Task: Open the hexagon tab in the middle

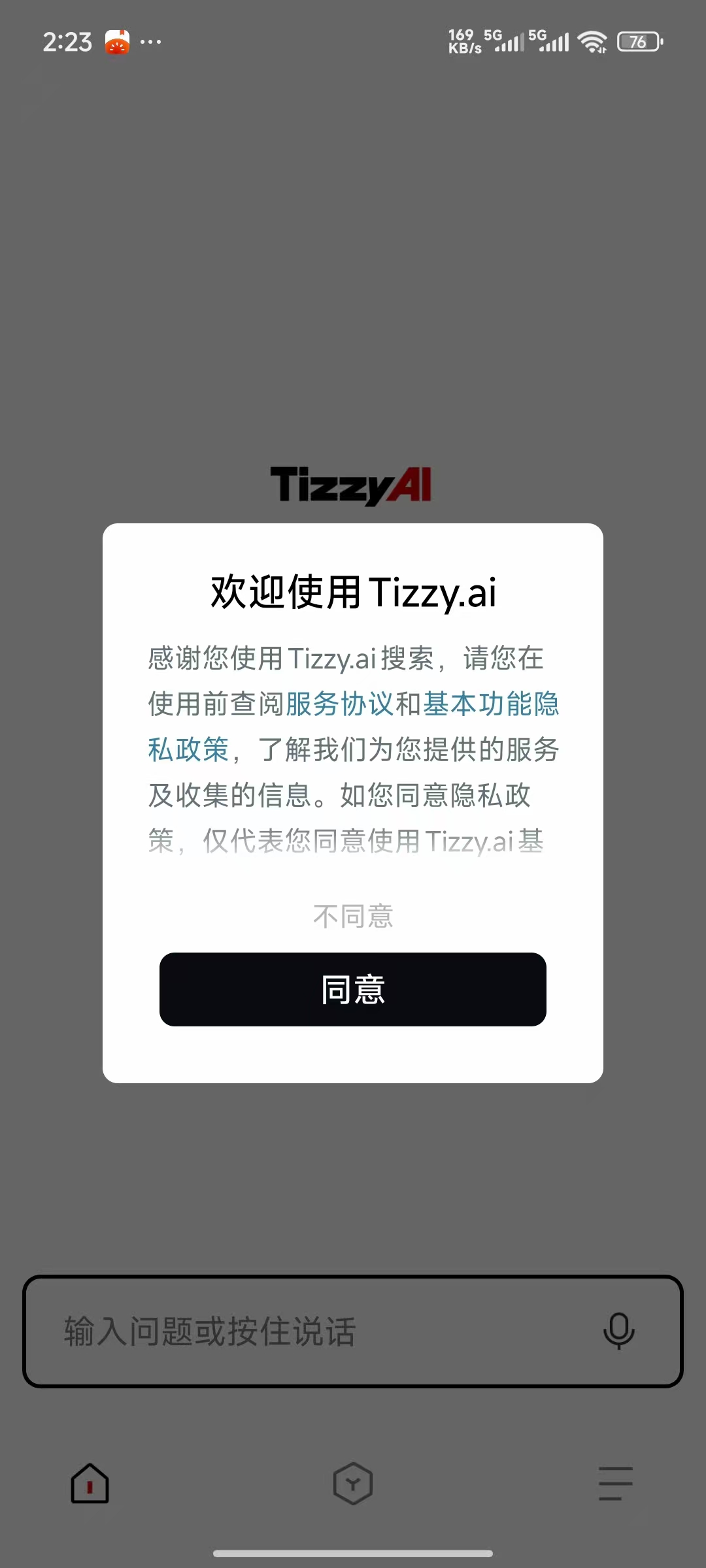Action: coord(353,1483)
